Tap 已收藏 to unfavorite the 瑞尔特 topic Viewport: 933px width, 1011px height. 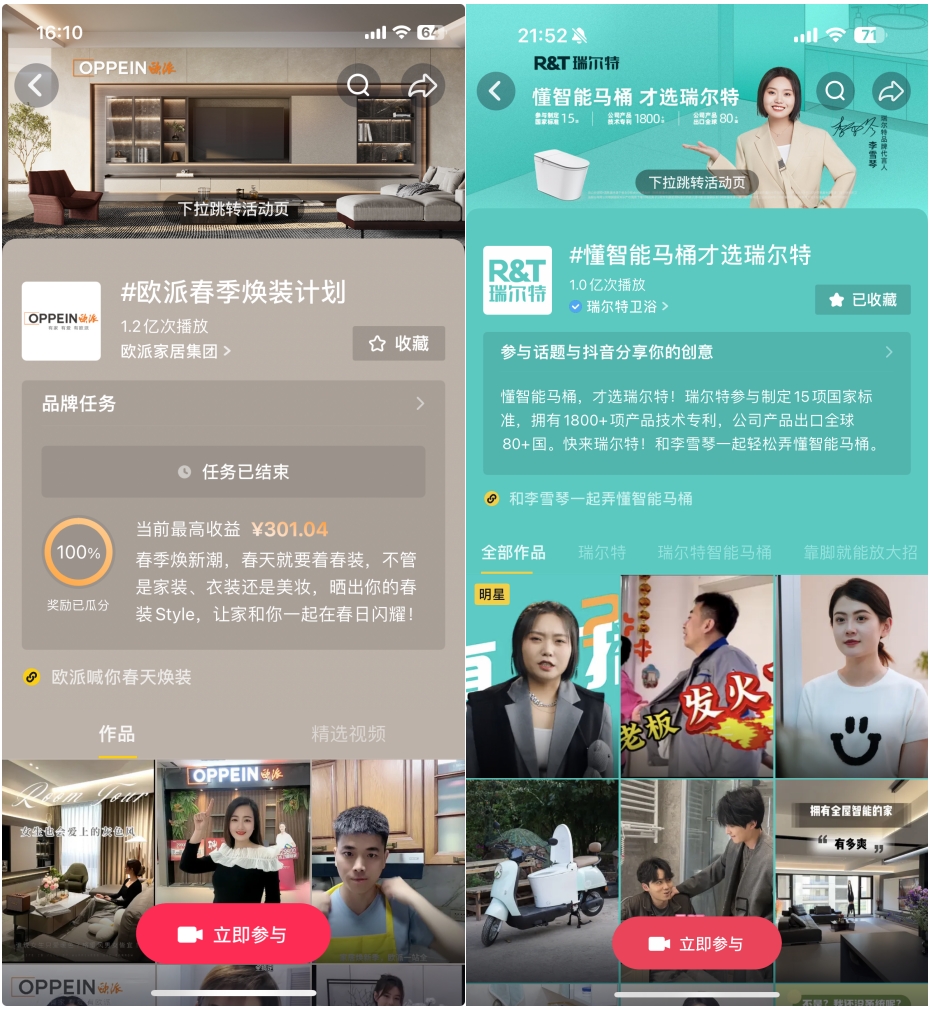coord(863,299)
